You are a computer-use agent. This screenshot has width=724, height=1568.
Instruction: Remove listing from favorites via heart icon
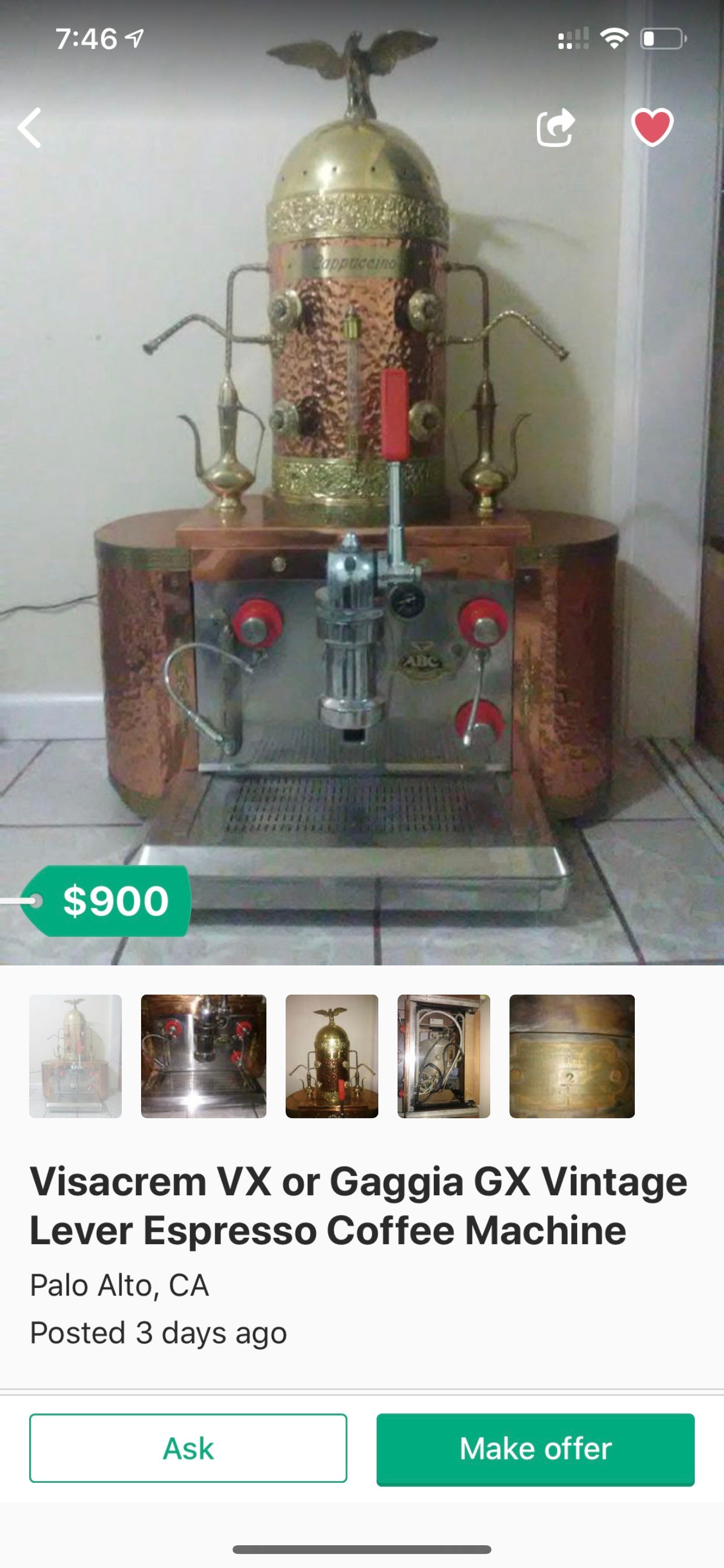pyautogui.click(x=652, y=127)
